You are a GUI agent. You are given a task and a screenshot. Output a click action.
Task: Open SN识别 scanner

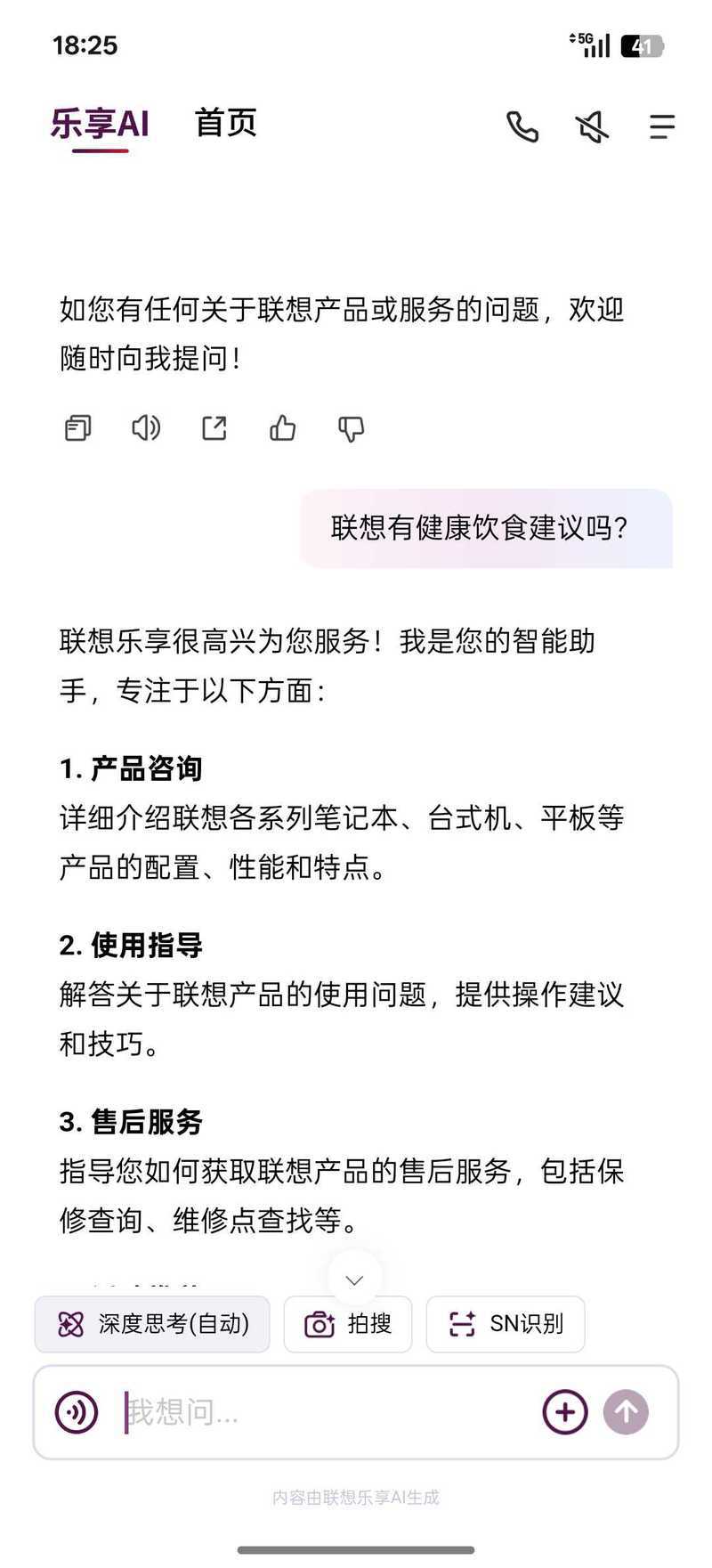click(x=506, y=1324)
